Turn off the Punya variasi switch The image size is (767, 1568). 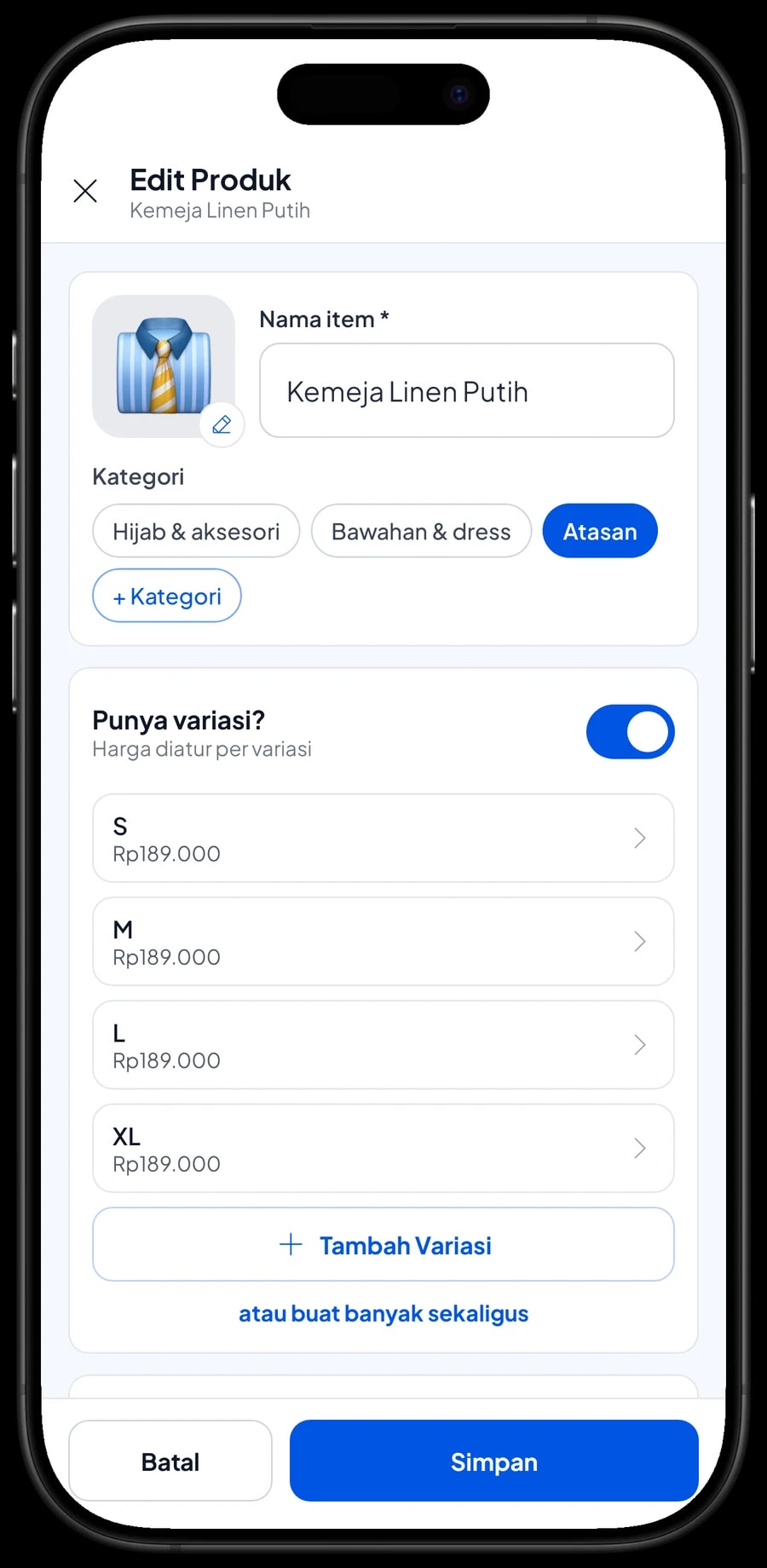[x=630, y=732]
